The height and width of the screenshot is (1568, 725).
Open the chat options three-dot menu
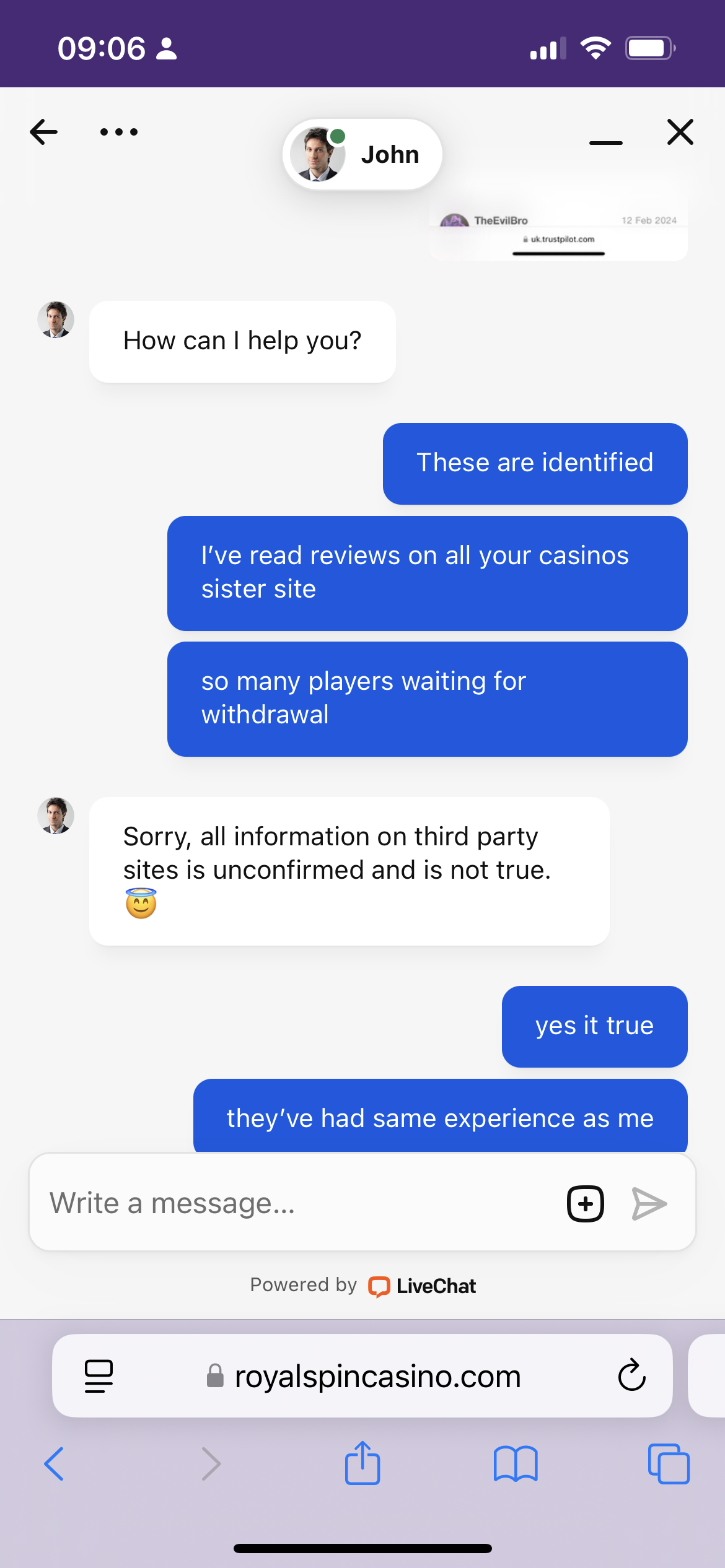119,132
